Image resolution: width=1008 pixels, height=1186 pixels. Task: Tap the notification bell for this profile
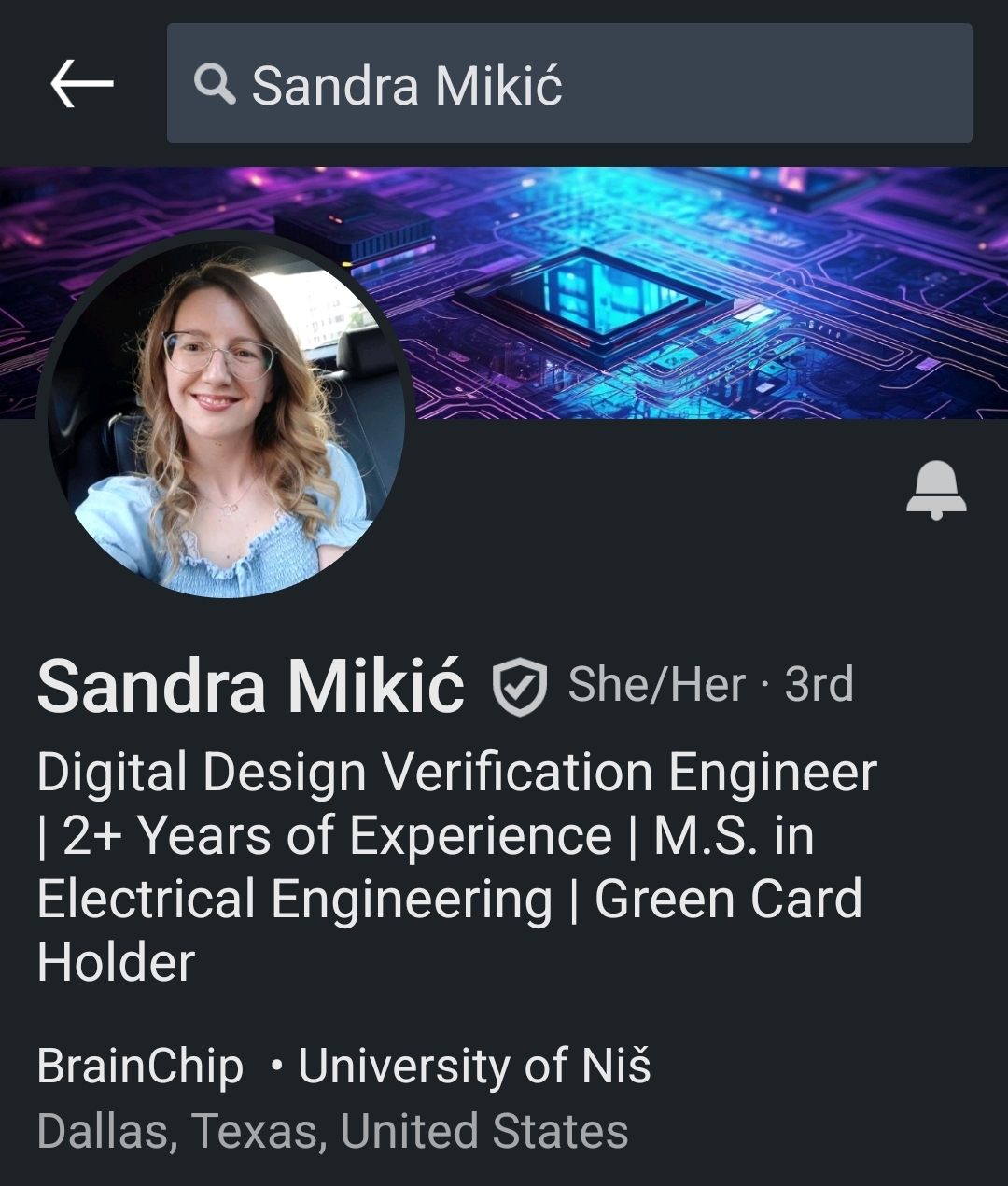click(936, 489)
